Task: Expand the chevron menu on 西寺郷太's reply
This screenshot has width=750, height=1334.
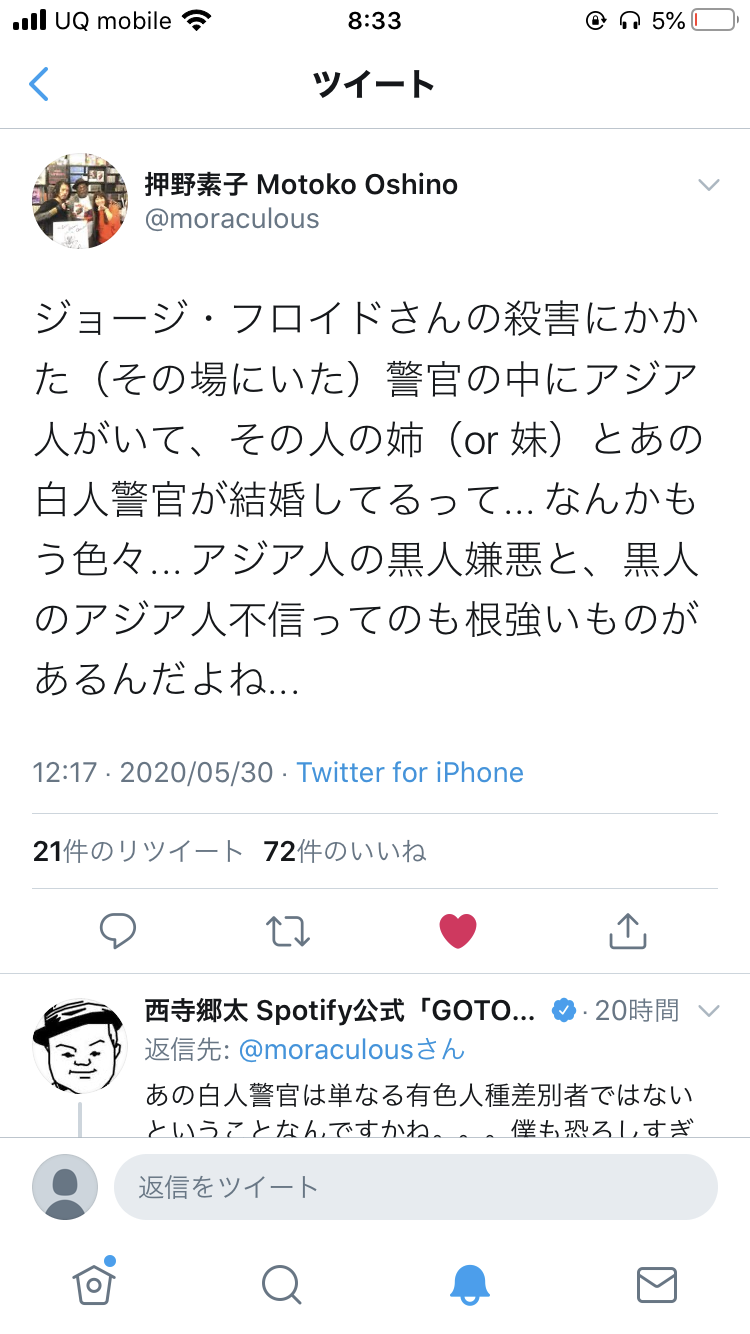Action: 708,1011
